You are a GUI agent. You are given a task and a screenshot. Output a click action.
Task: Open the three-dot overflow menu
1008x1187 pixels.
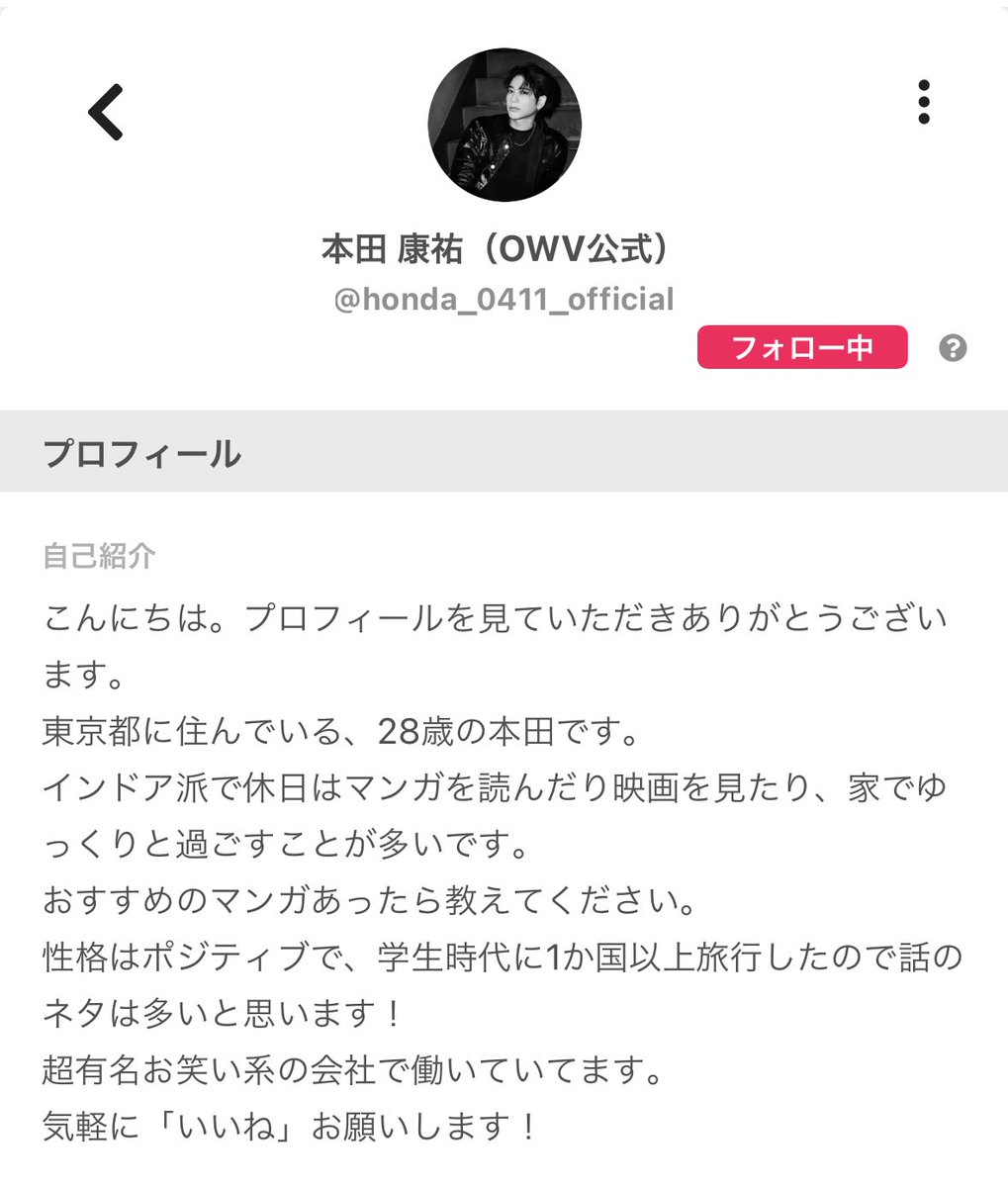click(924, 102)
